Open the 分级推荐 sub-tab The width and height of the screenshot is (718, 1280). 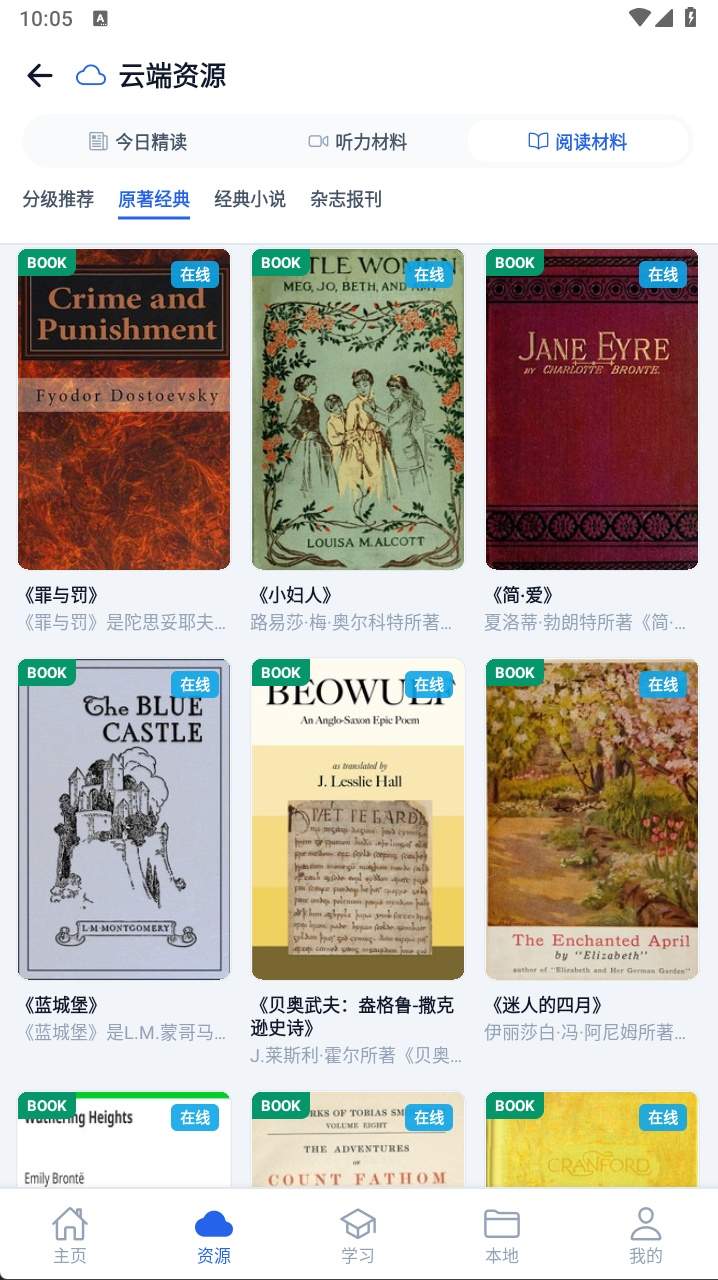pyautogui.click(x=58, y=199)
